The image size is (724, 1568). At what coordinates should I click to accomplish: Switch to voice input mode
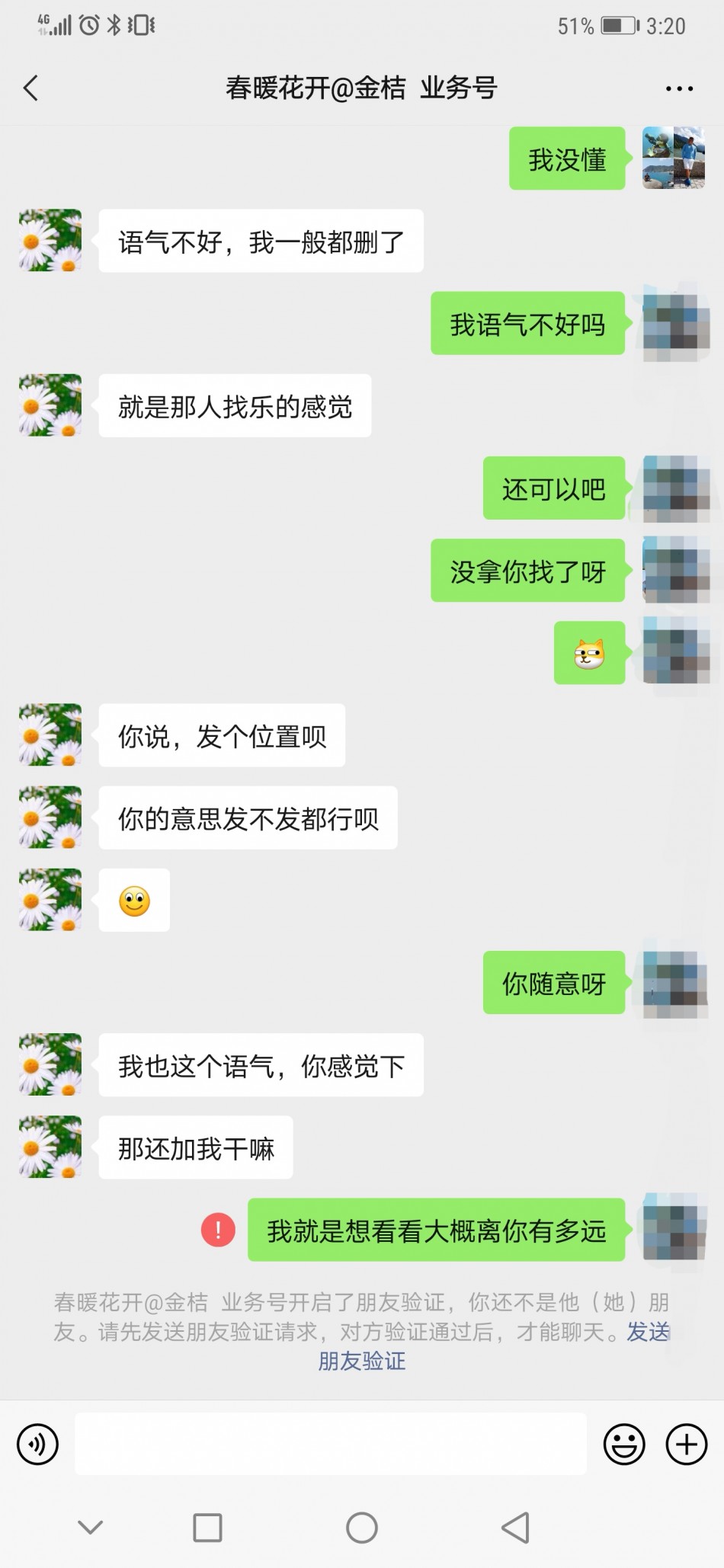tap(37, 1444)
